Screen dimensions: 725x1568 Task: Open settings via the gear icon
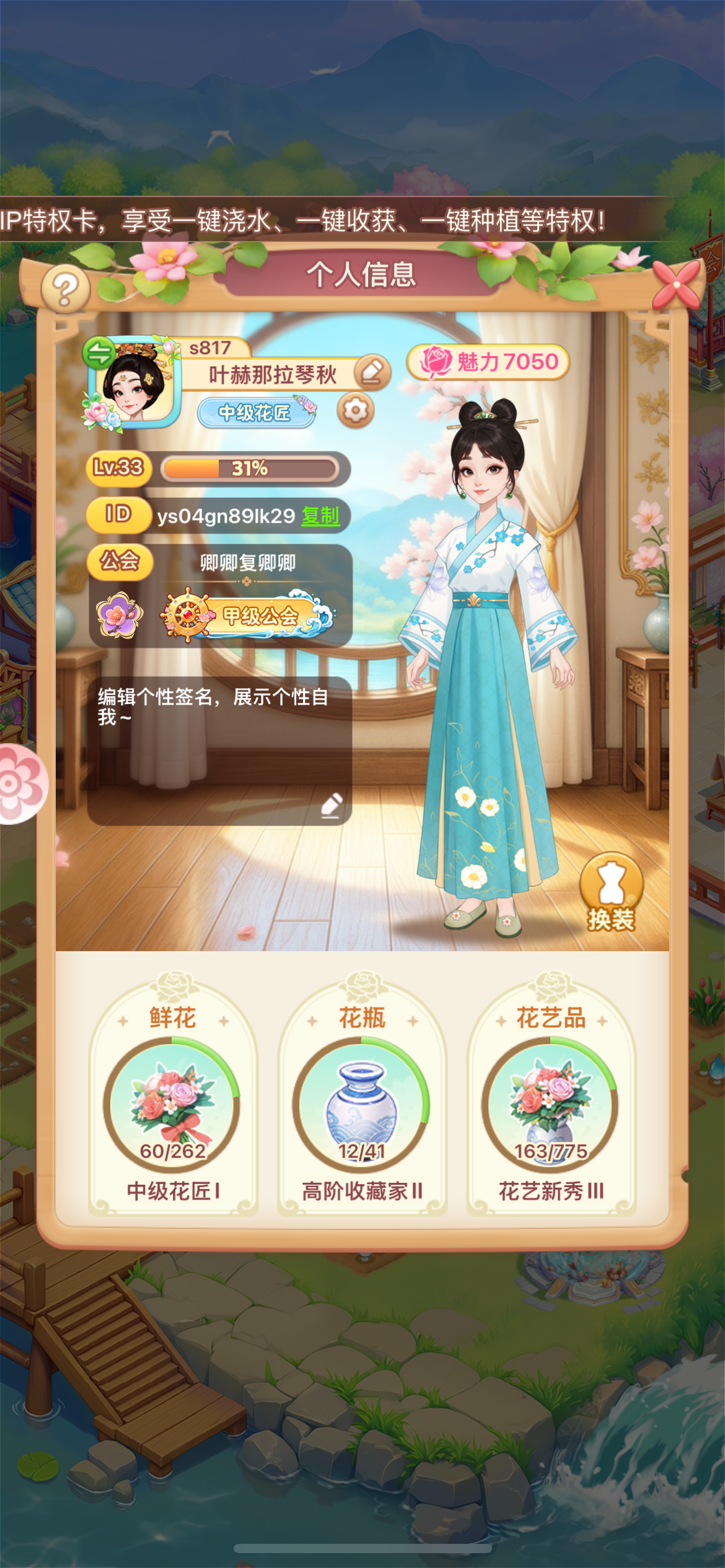tap(356, 410)
